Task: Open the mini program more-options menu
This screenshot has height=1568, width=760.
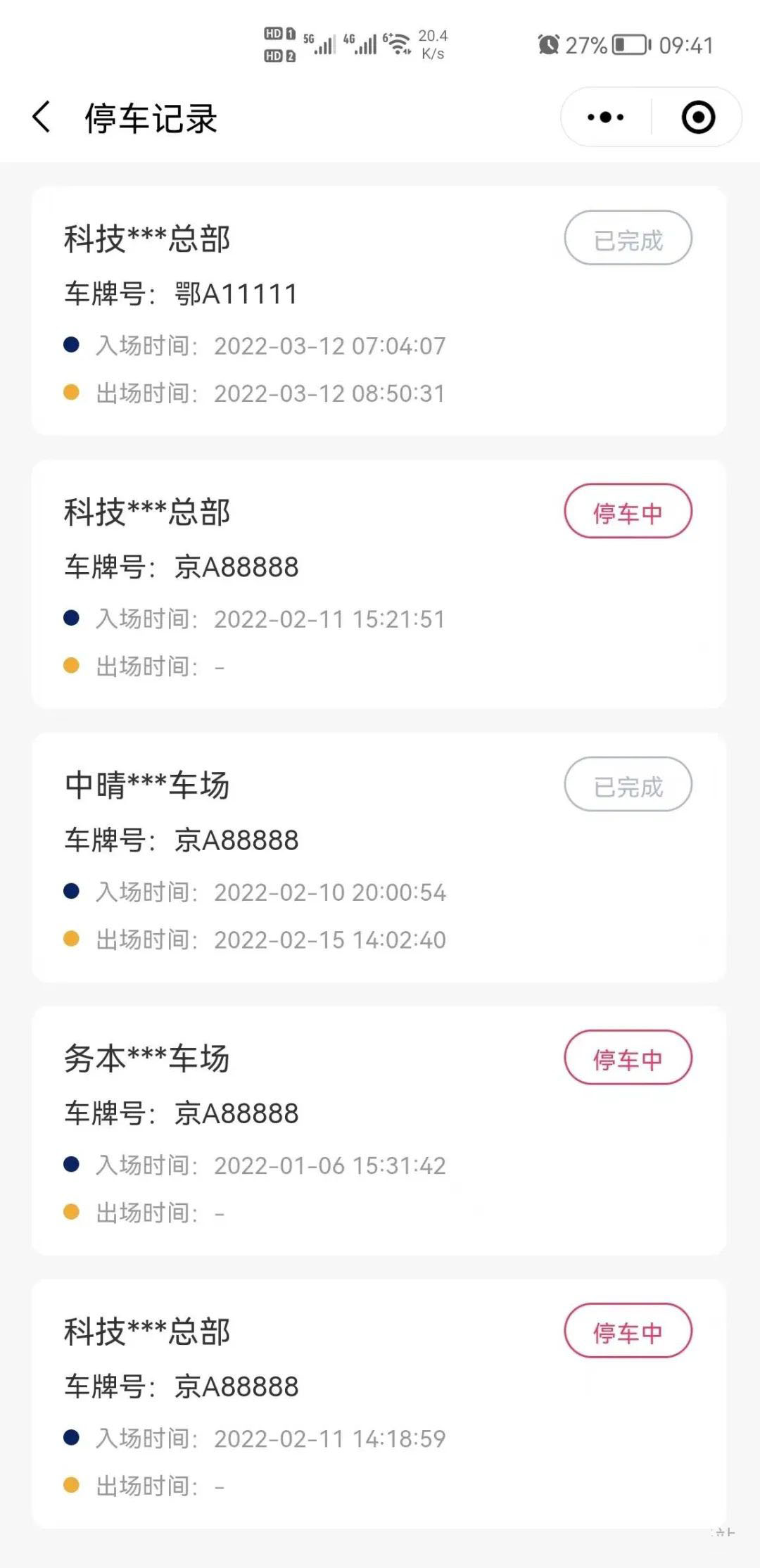Action: tap(605, 118)
